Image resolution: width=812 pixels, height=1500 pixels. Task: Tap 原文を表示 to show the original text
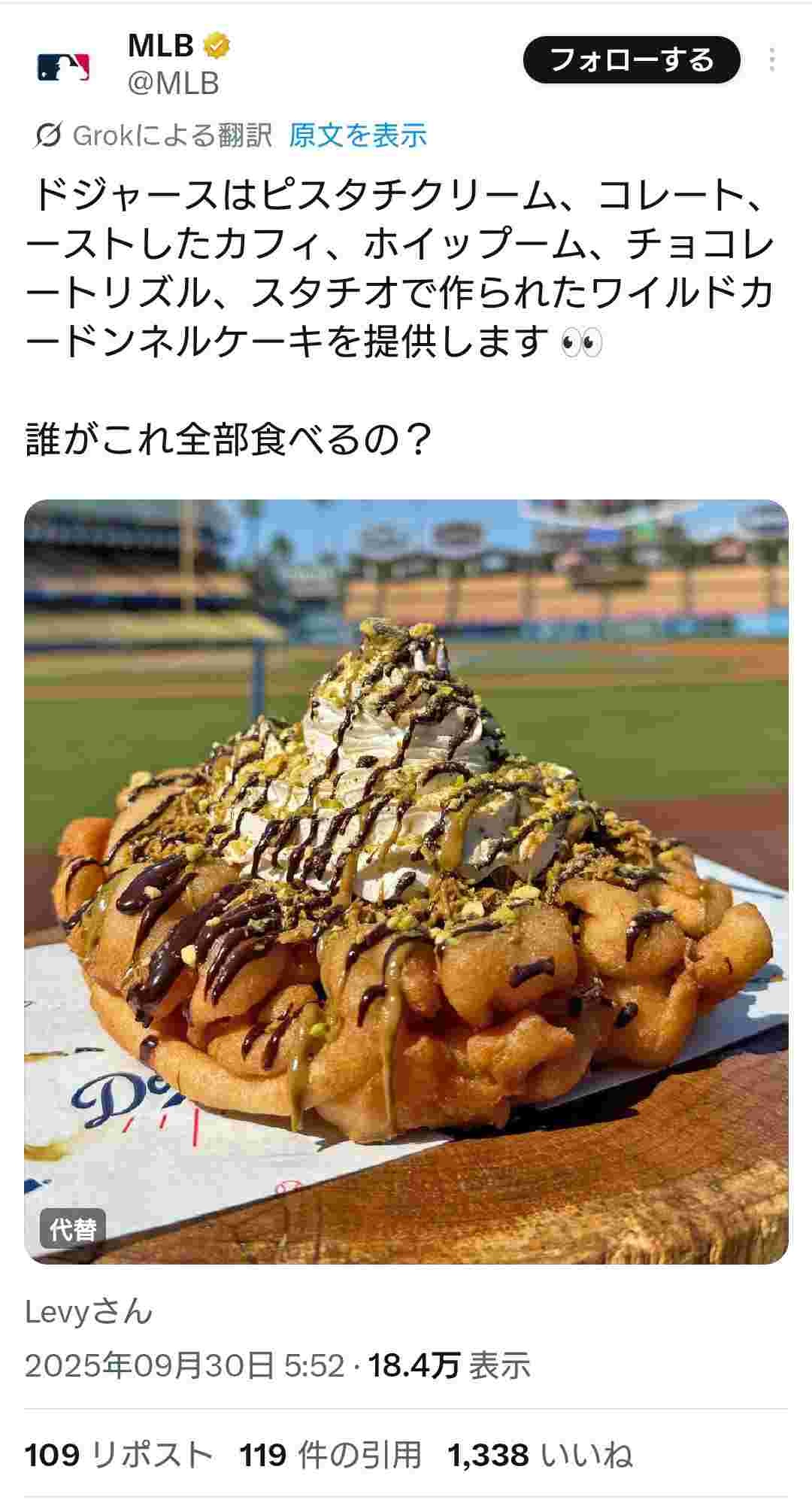[x=358, y=136]
